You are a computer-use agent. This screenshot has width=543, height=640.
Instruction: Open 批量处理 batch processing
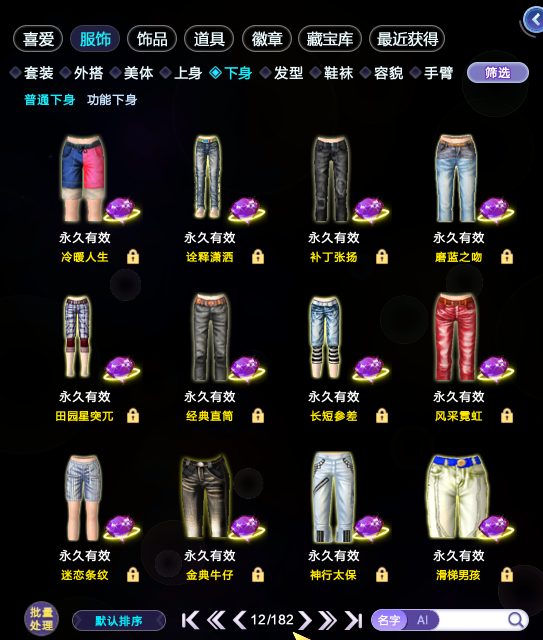tap(41, 619)
